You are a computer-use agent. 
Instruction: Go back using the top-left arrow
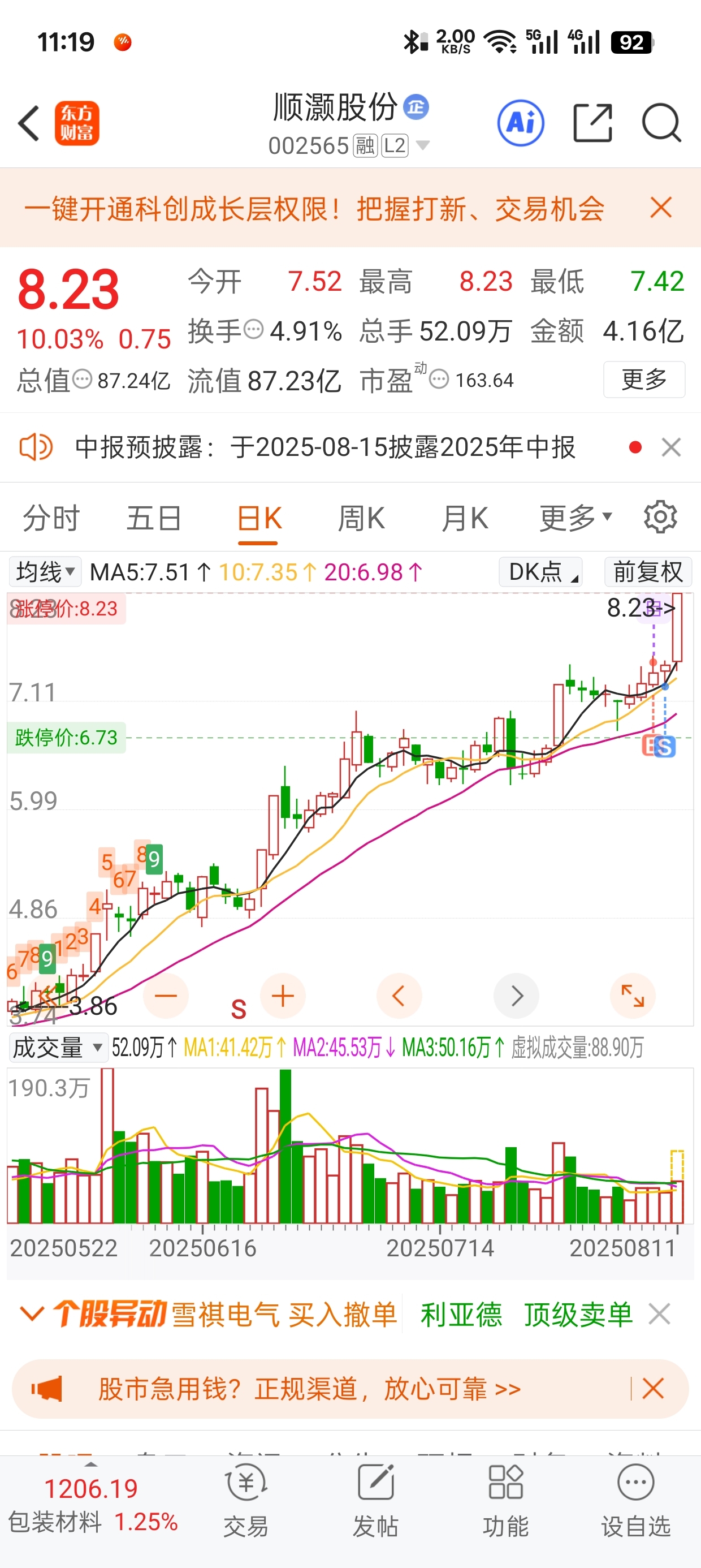tap(29, 123)
